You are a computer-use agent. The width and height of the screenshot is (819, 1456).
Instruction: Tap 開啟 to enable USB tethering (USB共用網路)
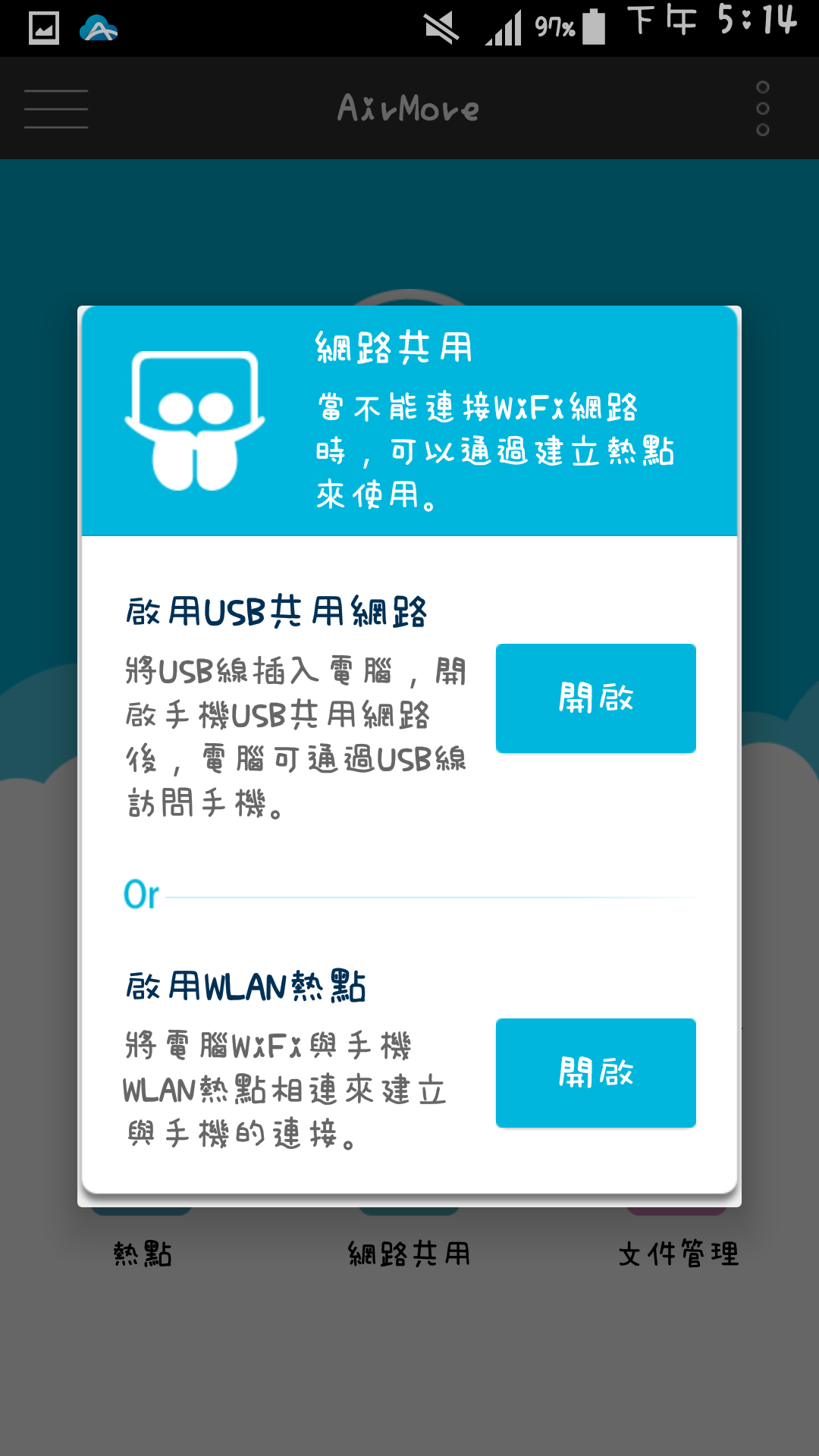(595, 698)
